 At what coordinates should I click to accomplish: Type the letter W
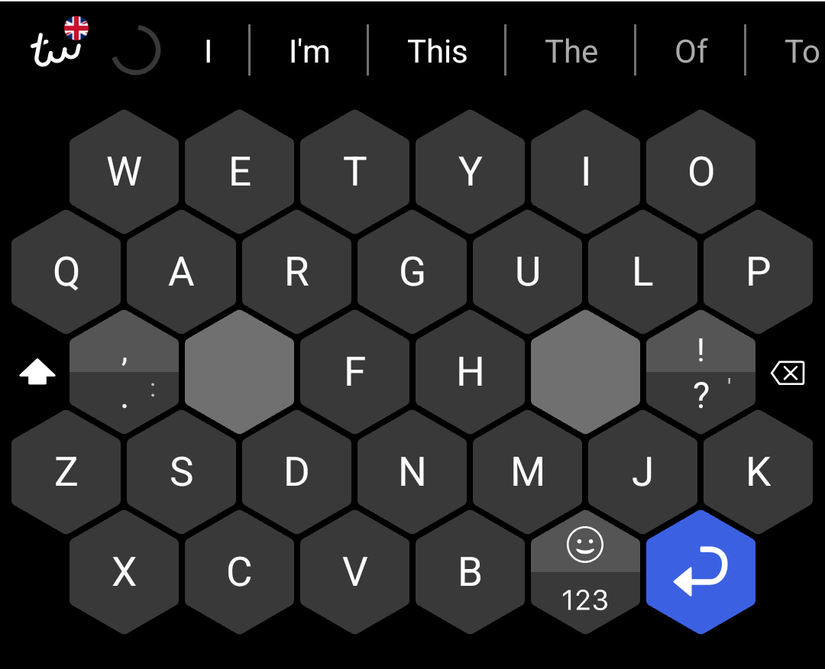coord(124,172)
